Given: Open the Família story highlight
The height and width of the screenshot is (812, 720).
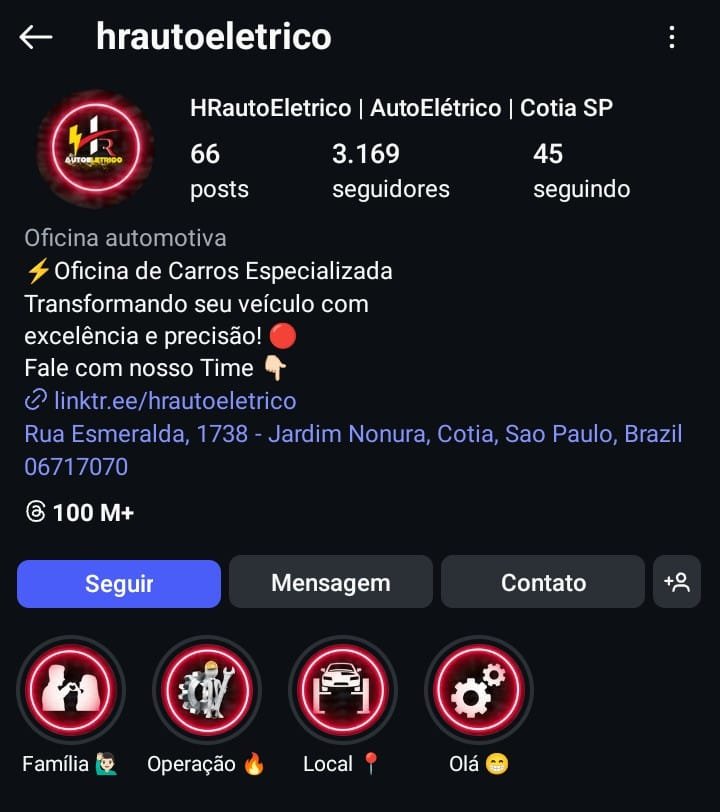Looking at the screenshot, I should [x=70, y=690].
